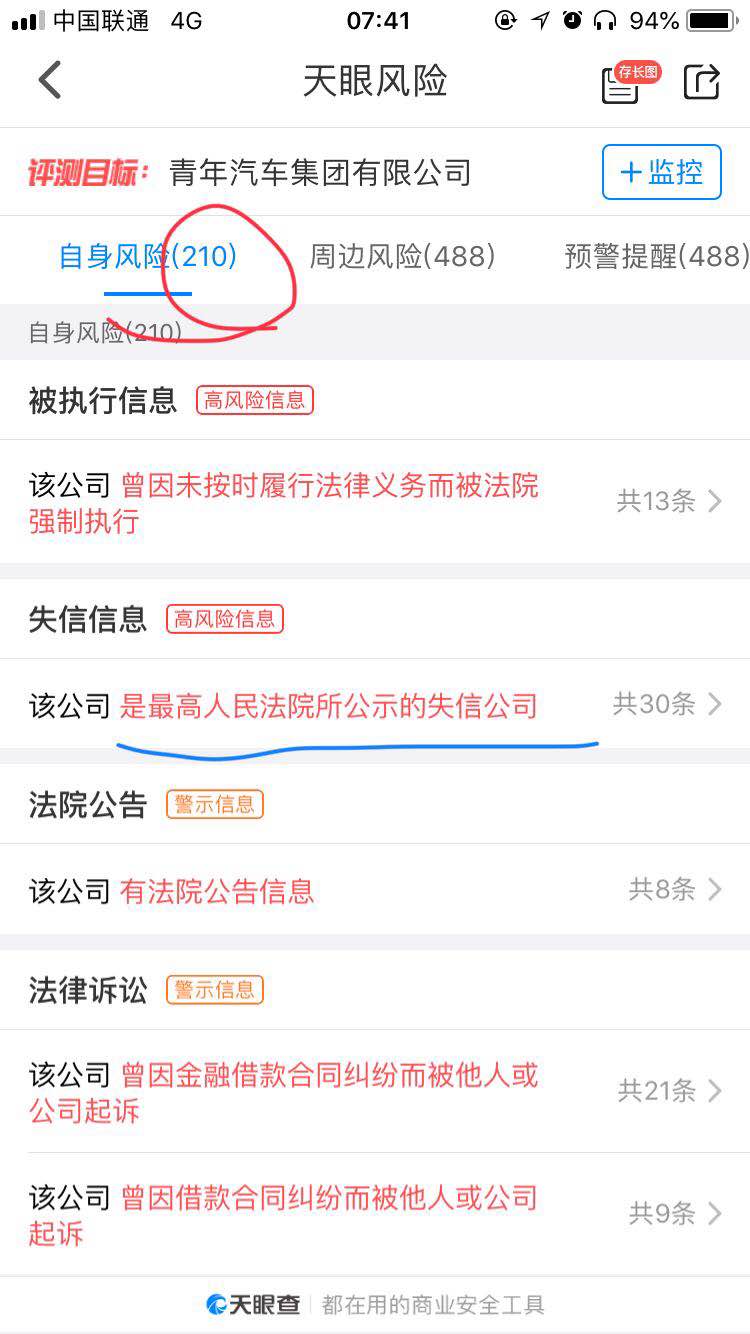Expand the 失信信息 entry showing 共30条
The width and height of the screenshot is (750, 1334).
pos(375,703)
